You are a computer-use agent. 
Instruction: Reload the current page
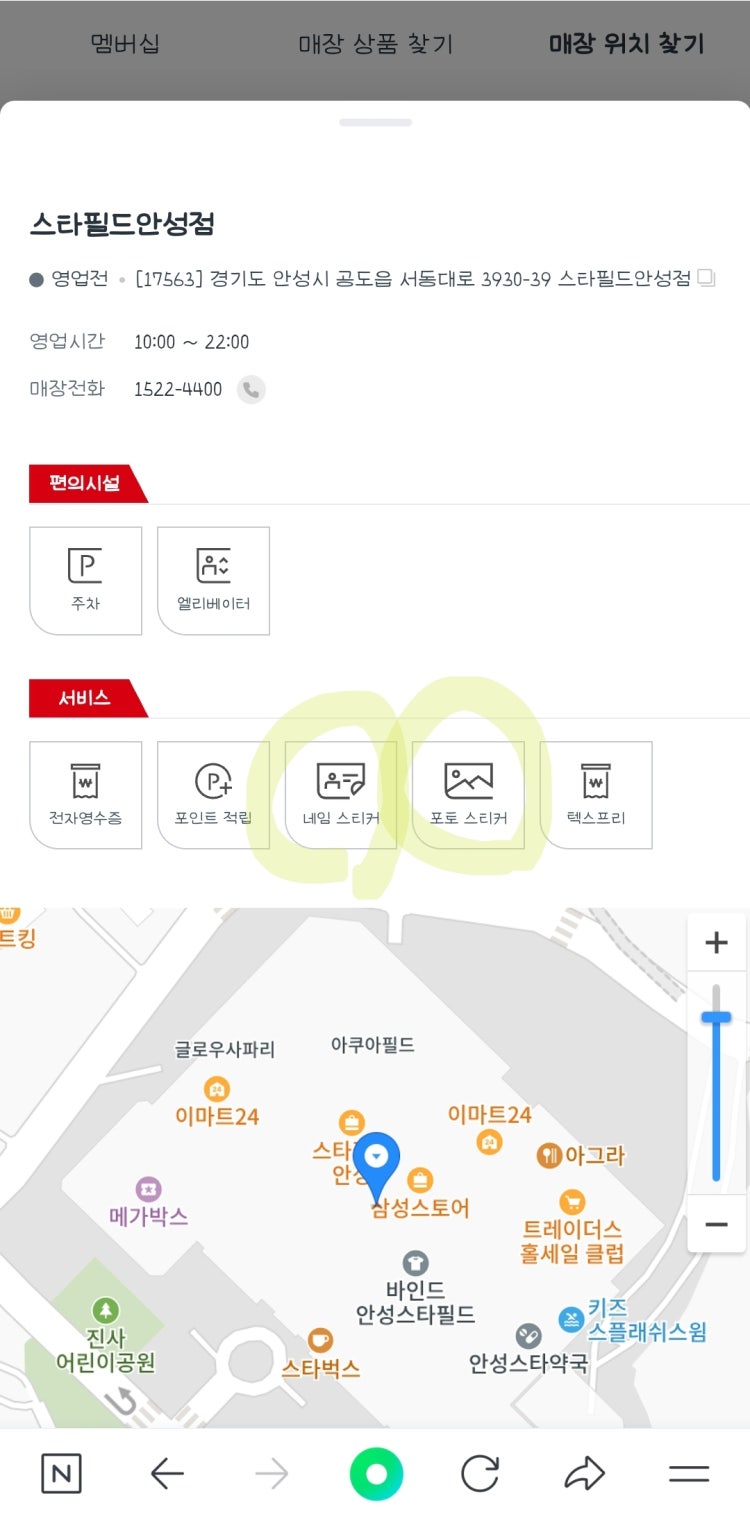click(480, 1473)
